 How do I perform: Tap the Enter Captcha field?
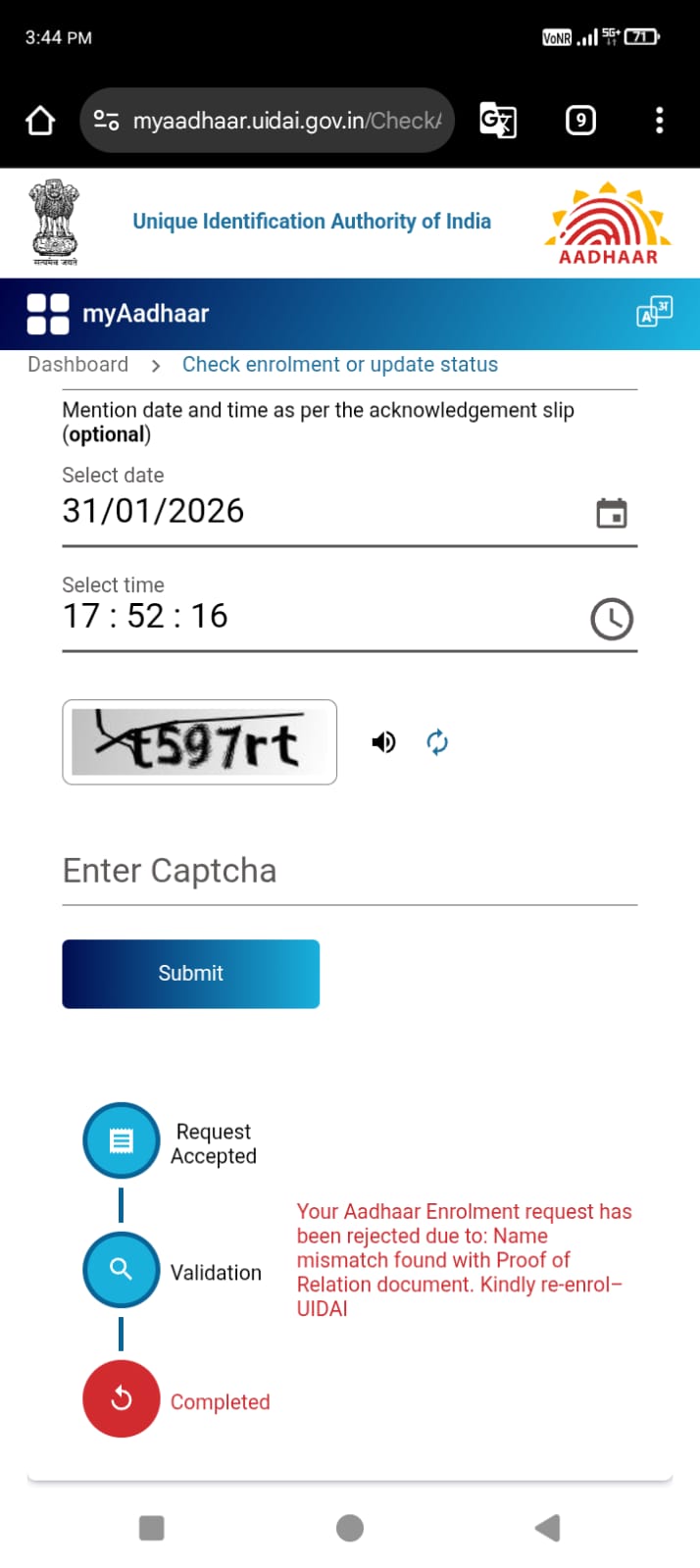point(349,871)
